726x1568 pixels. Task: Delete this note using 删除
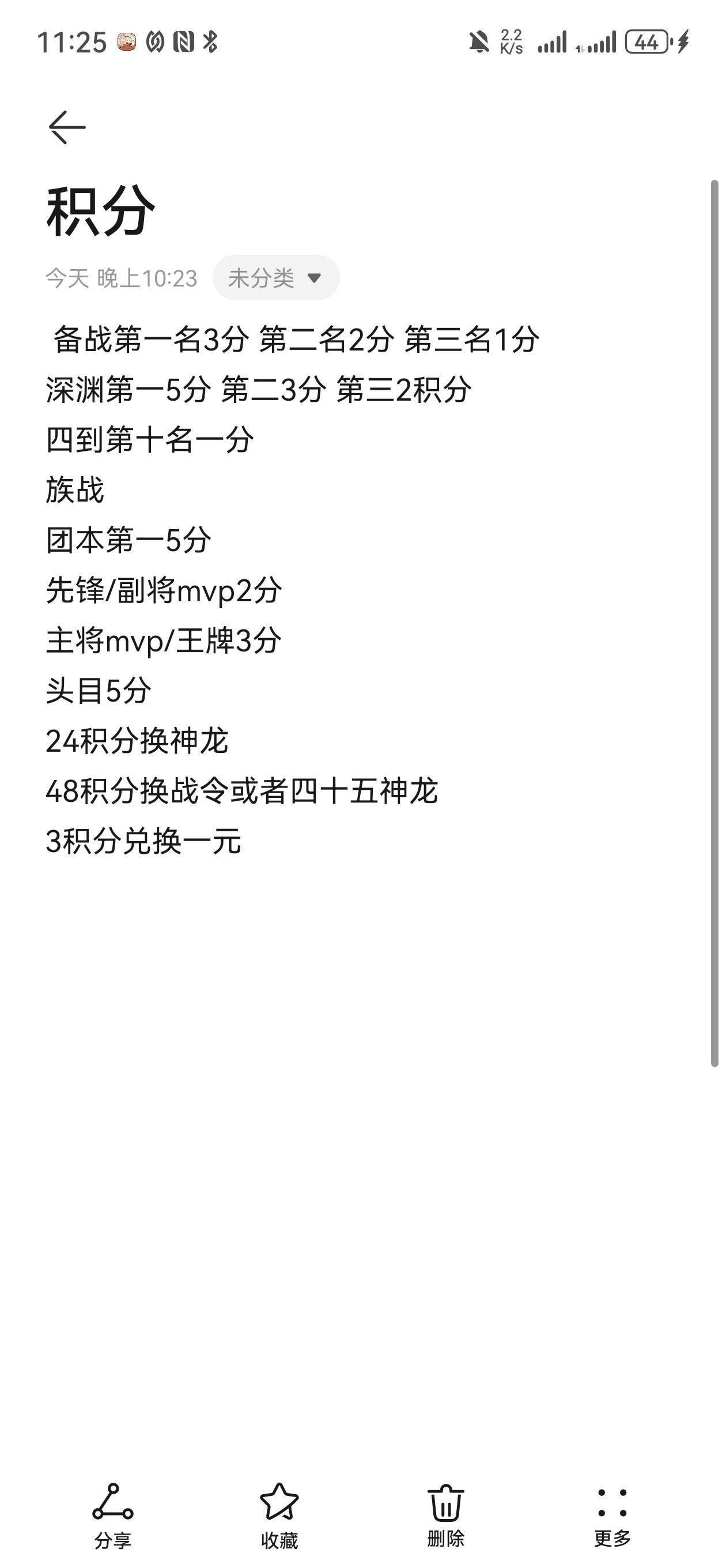pyautogui.click(x=445, y=1516)
